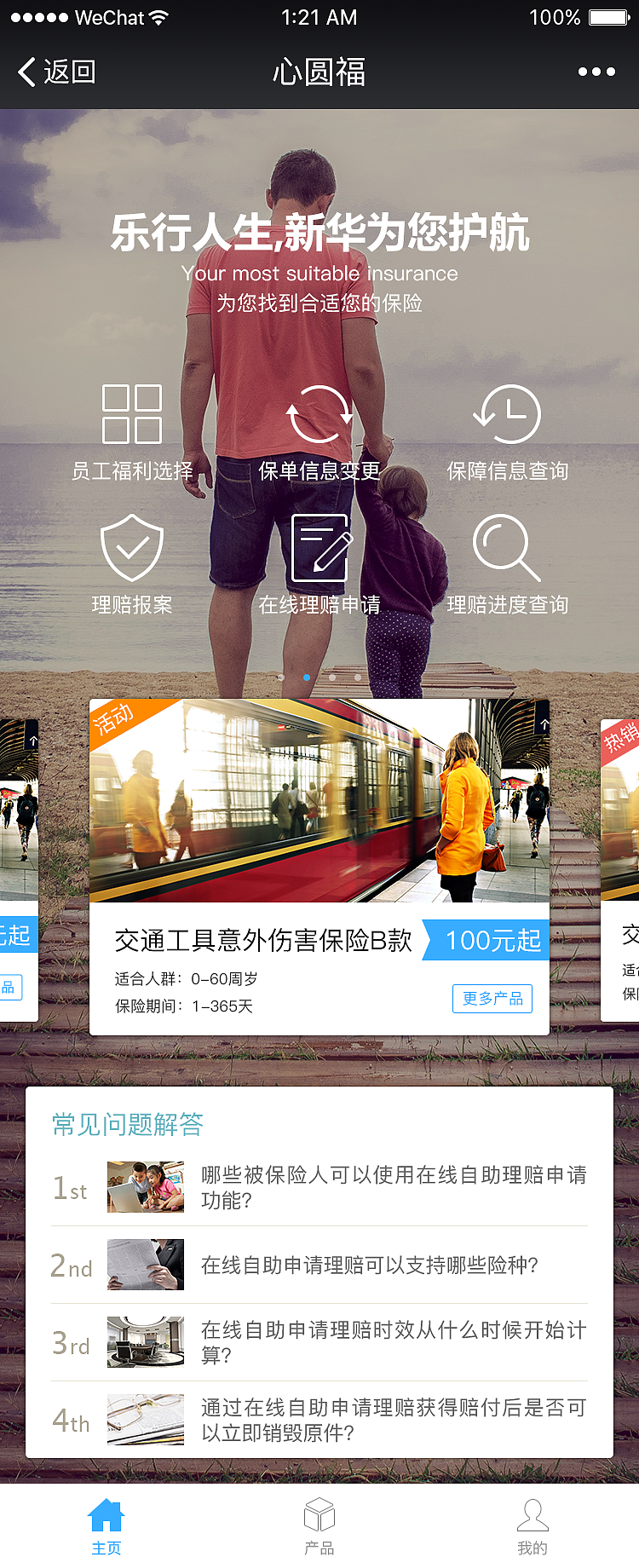639x1568 pixels.
Task: Open the more options menu (...)
Action: 596,72
